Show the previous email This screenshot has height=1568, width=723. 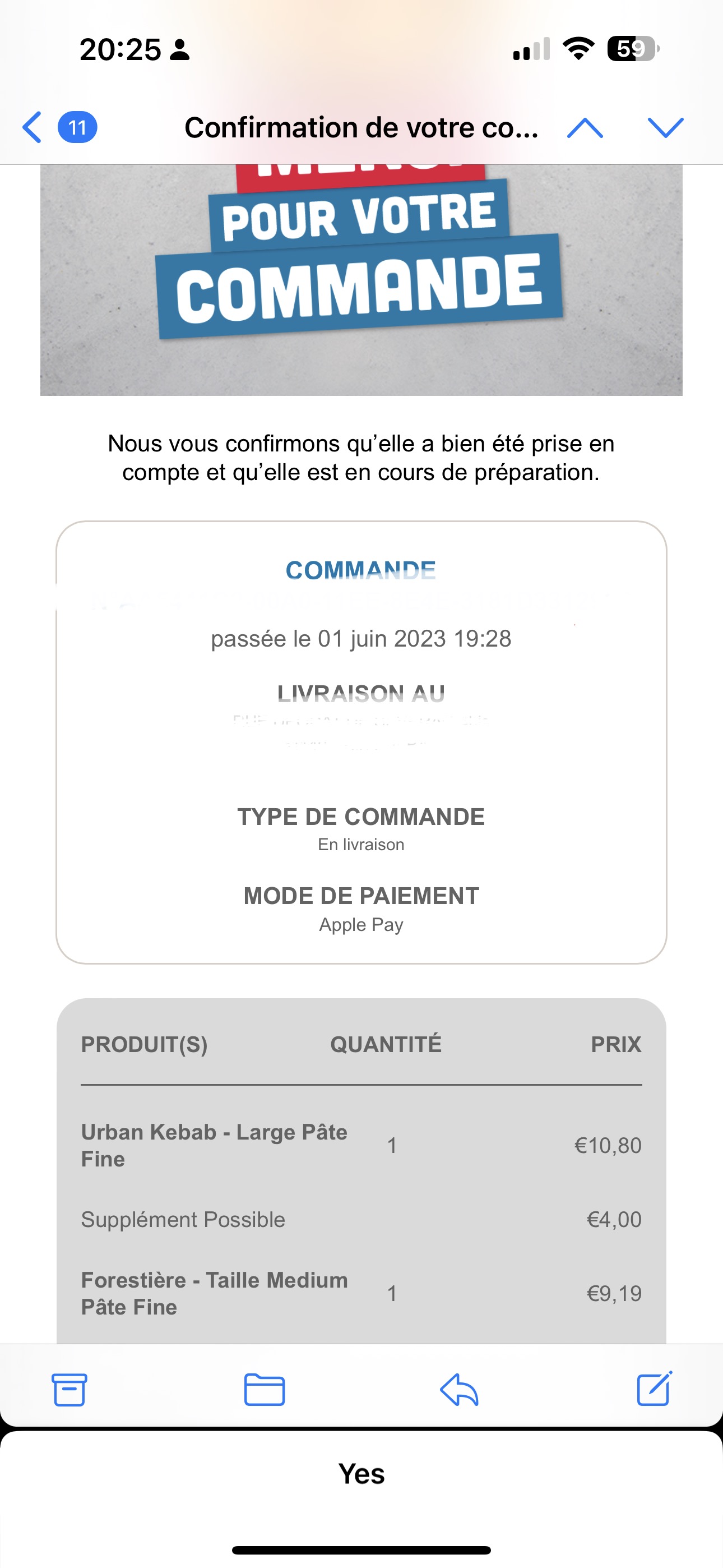click(x=584, y=128)
